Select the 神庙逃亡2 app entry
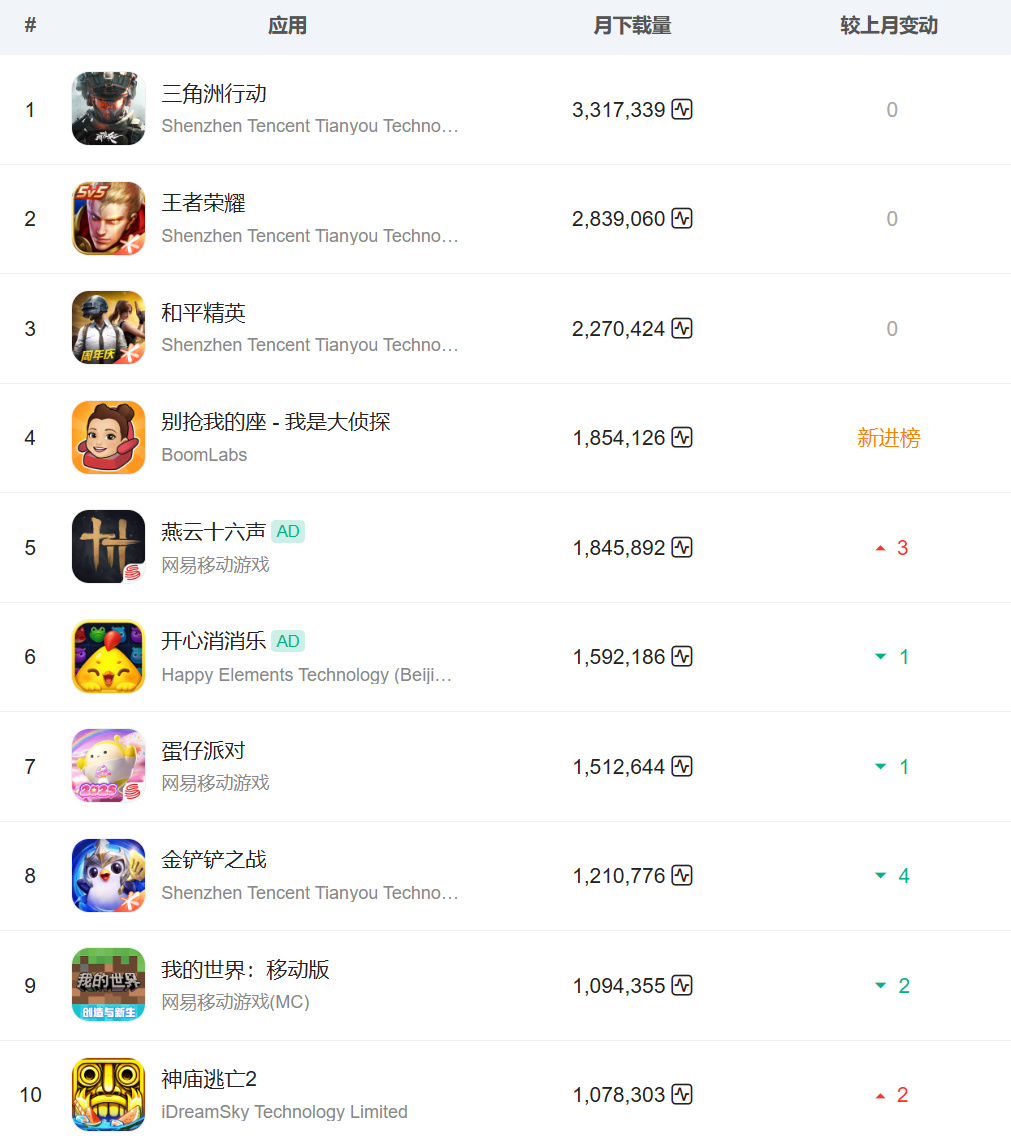This screenshot has width=1011, height=1140. coord(209,1079)
